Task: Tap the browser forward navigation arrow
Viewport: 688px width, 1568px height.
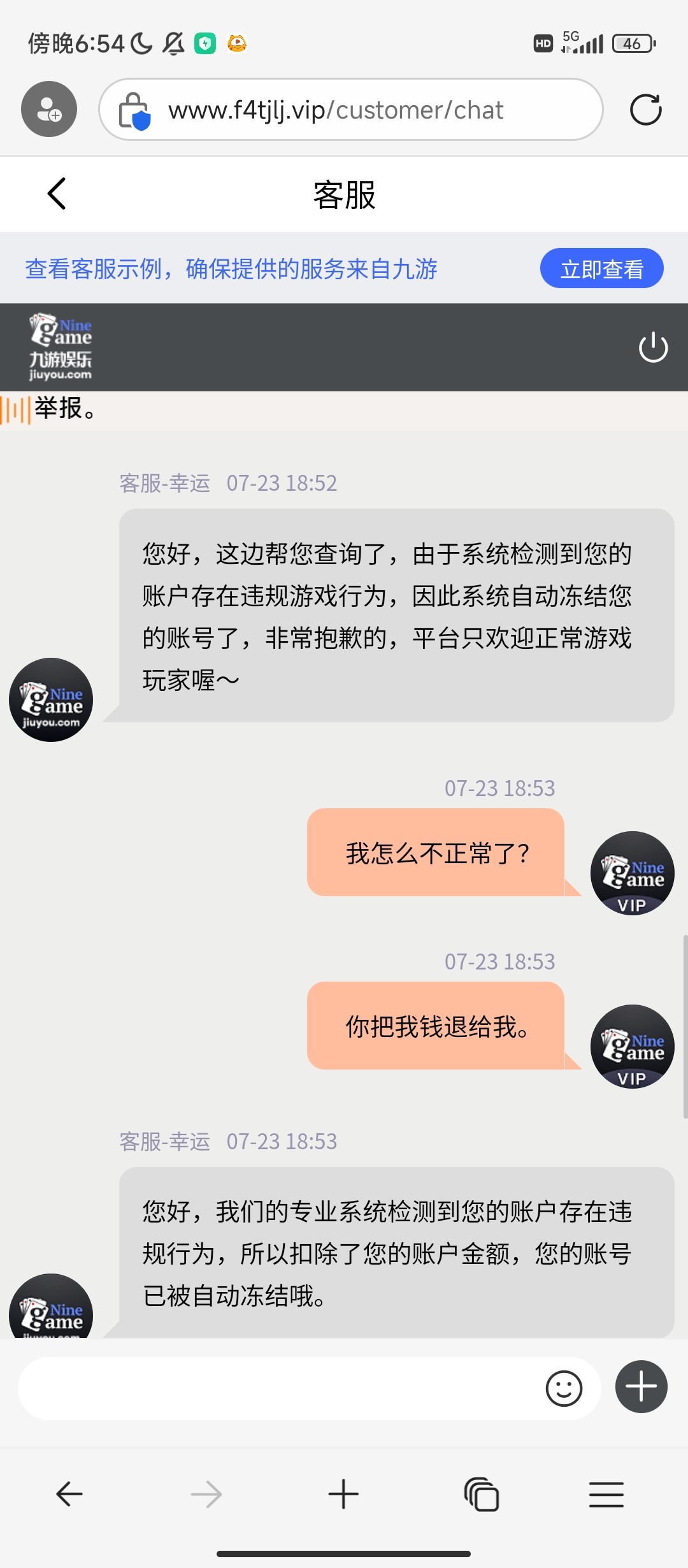Action: point(206,1495)
